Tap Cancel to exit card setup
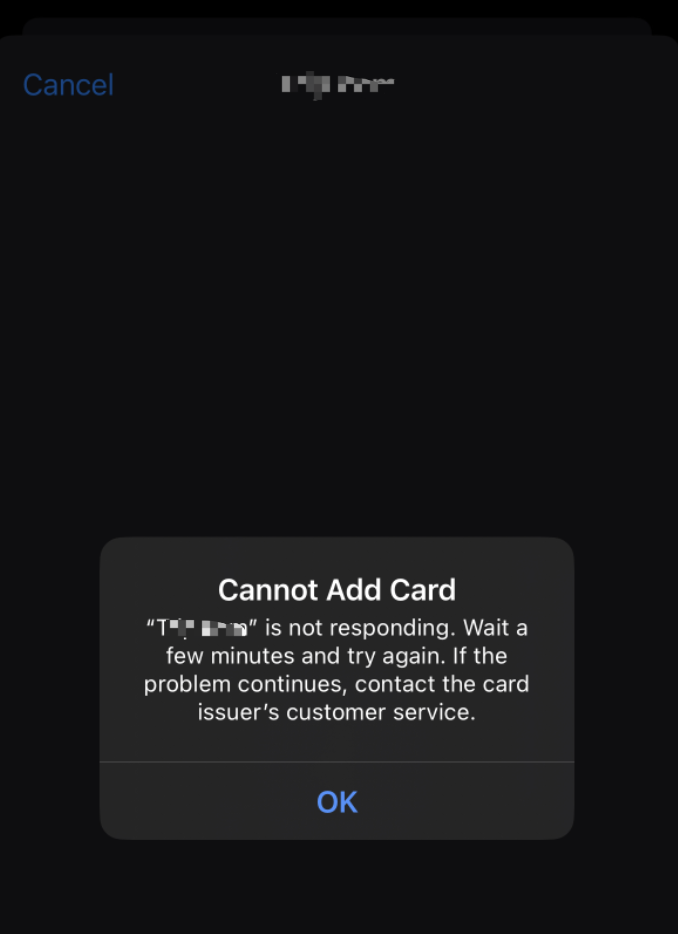Viewport: 678px width, 934px height. (x=68, y=85)
